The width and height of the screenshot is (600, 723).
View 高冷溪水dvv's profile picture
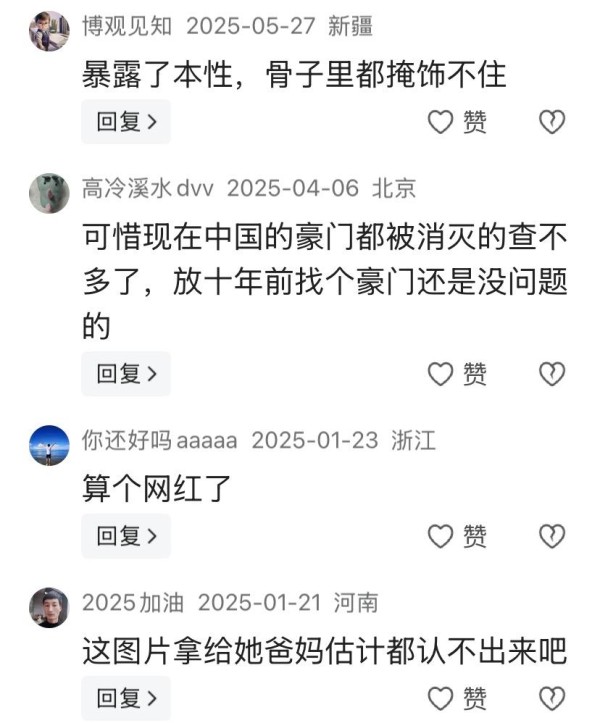[x=49, y=192]
